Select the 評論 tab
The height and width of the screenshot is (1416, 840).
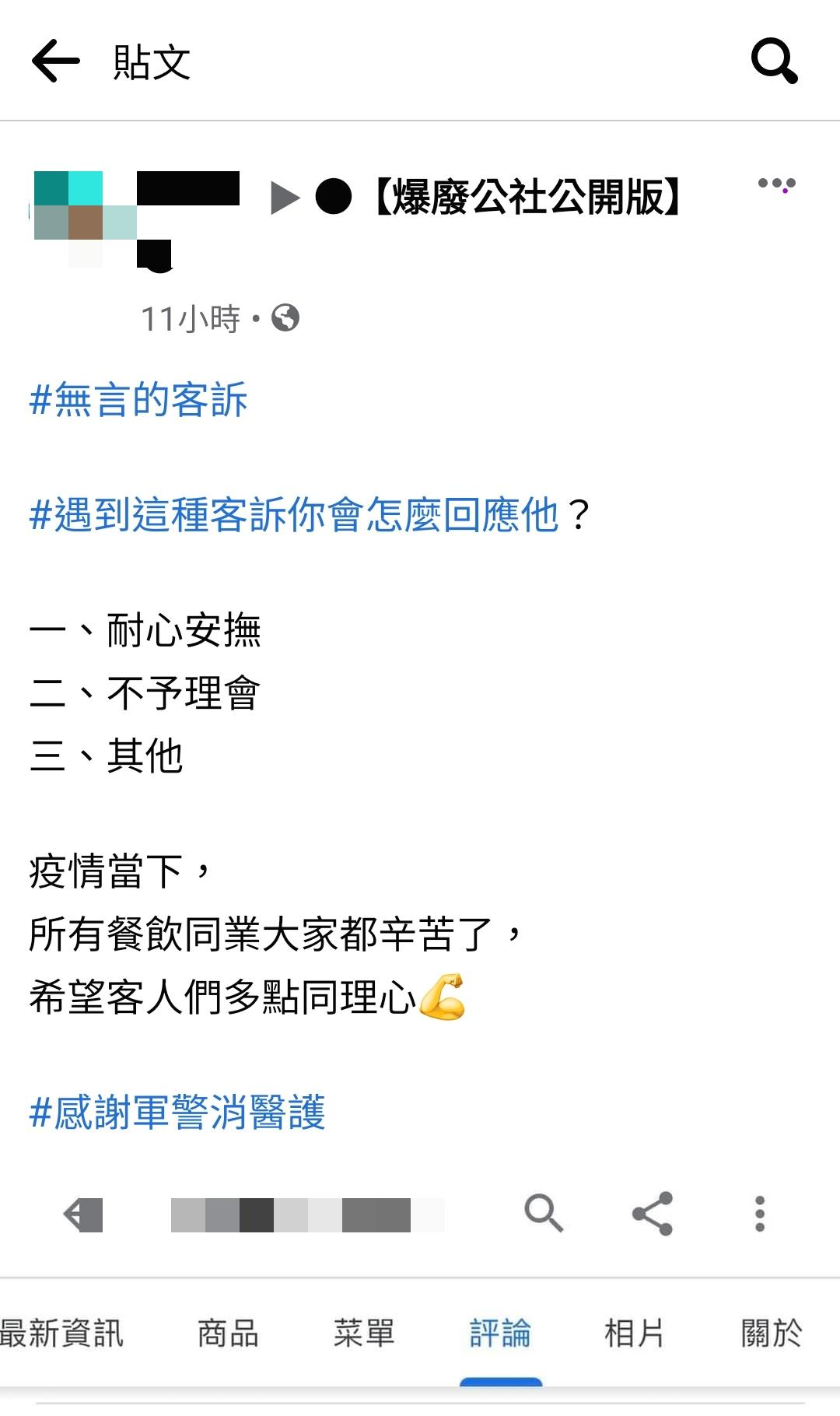[x=500, y=1333]
